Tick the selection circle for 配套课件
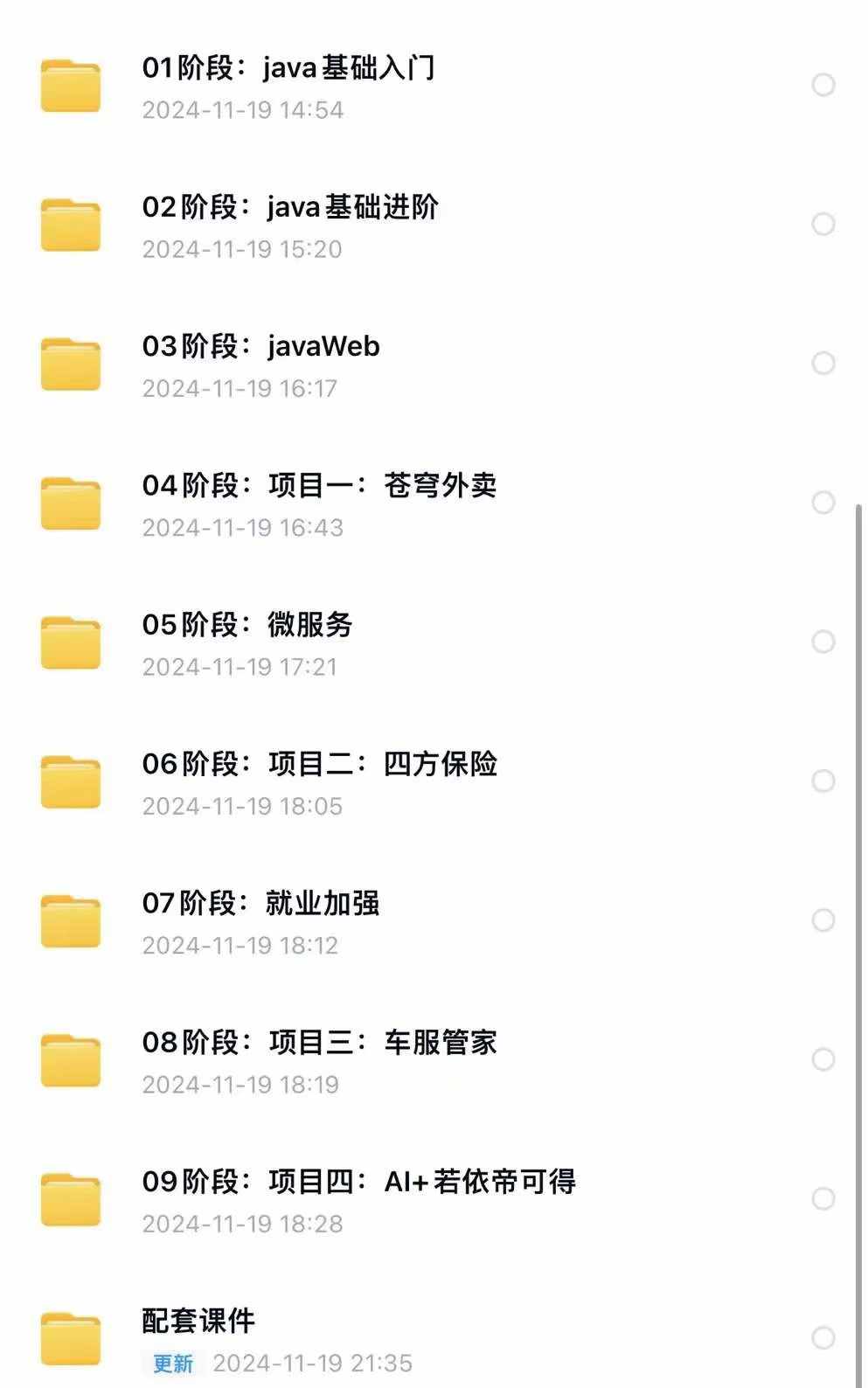 click(823, 1337)
